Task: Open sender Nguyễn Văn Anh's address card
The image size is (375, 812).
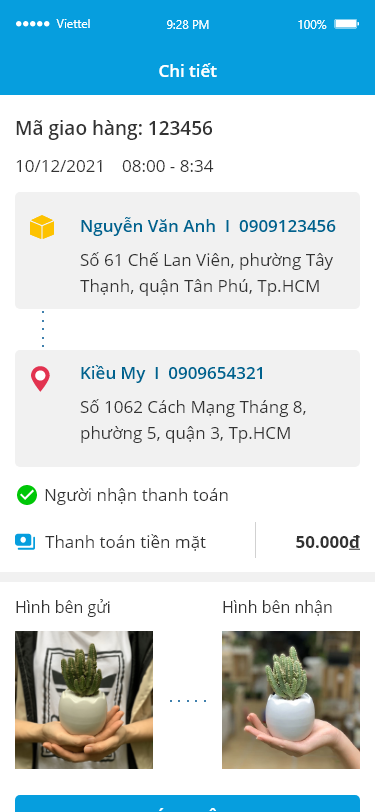Action: 187,251
